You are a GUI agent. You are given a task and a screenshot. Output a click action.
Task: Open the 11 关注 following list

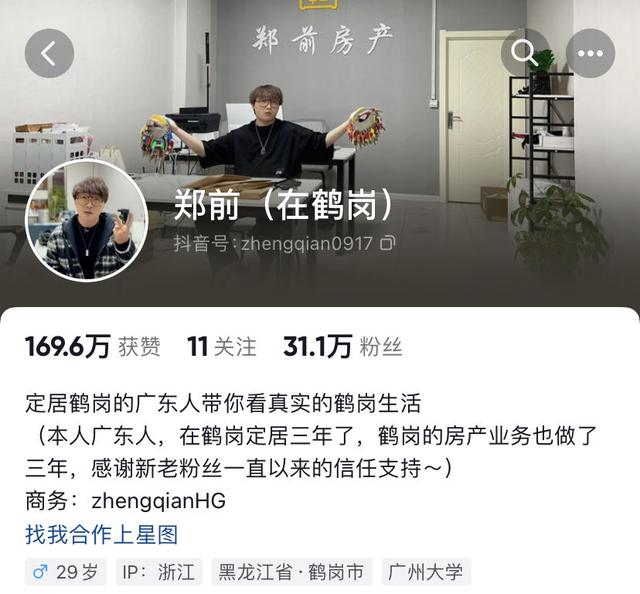(221, 347)
